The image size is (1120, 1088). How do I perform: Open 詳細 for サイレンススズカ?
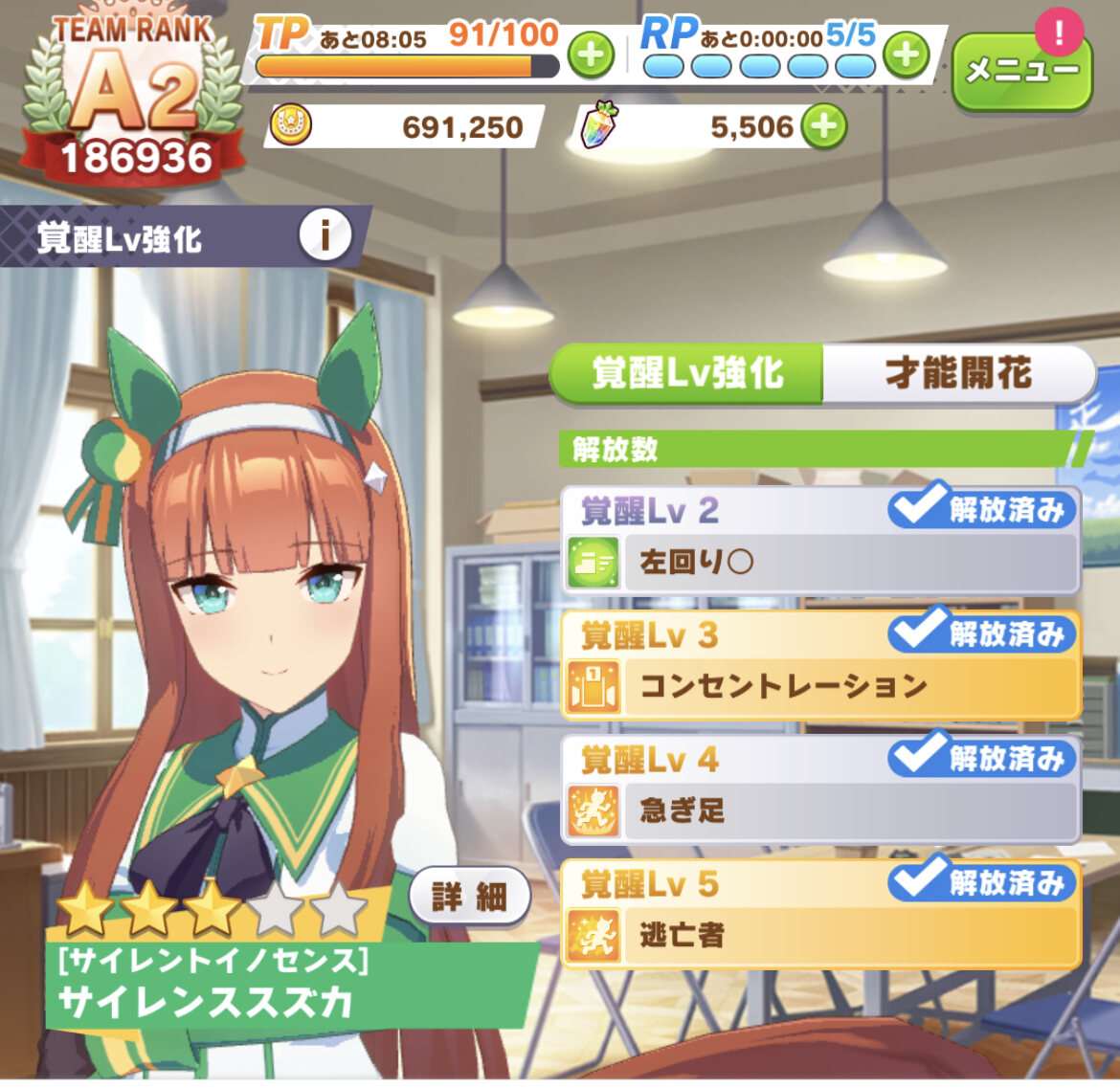[x=469, y=897]
